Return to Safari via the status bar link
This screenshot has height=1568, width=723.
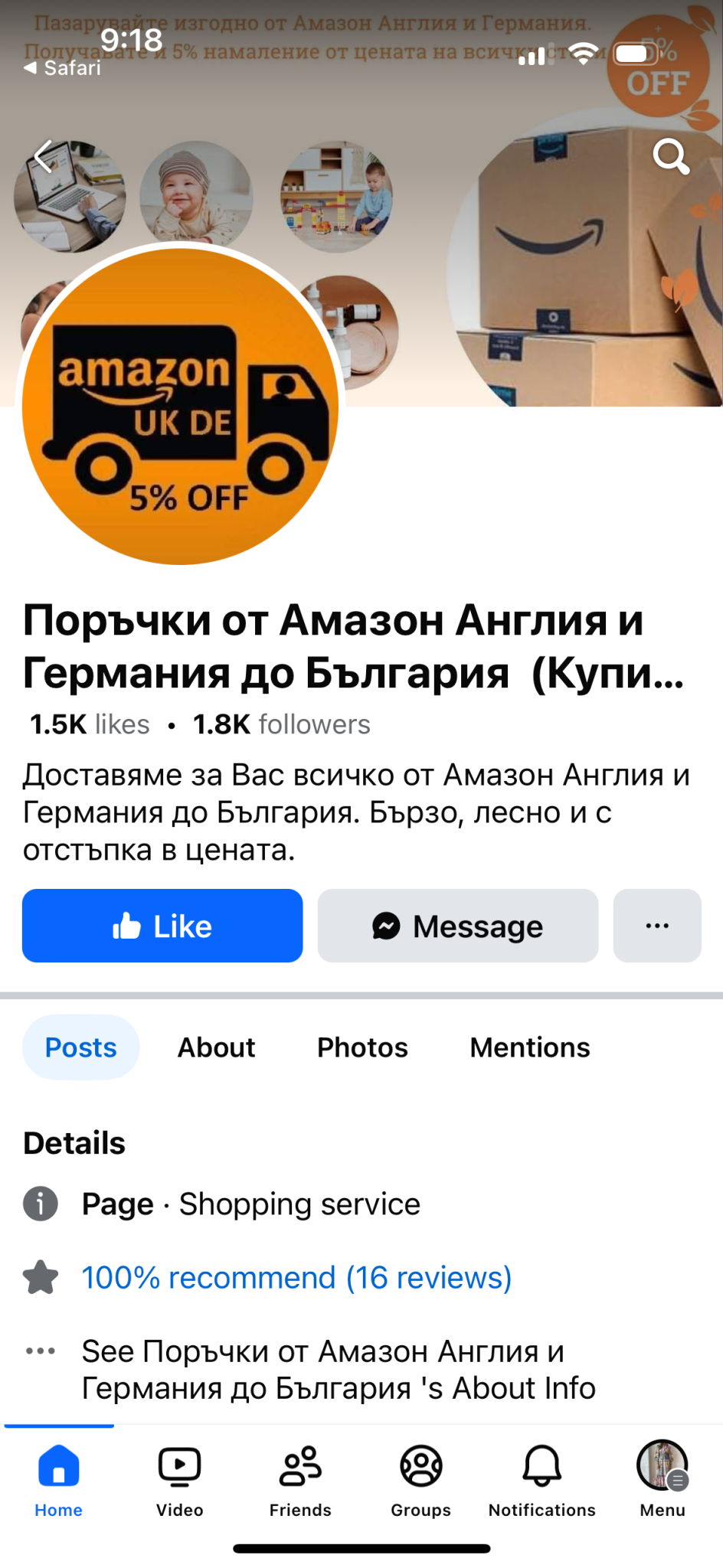pyautogui.click(x=63, y=68)
